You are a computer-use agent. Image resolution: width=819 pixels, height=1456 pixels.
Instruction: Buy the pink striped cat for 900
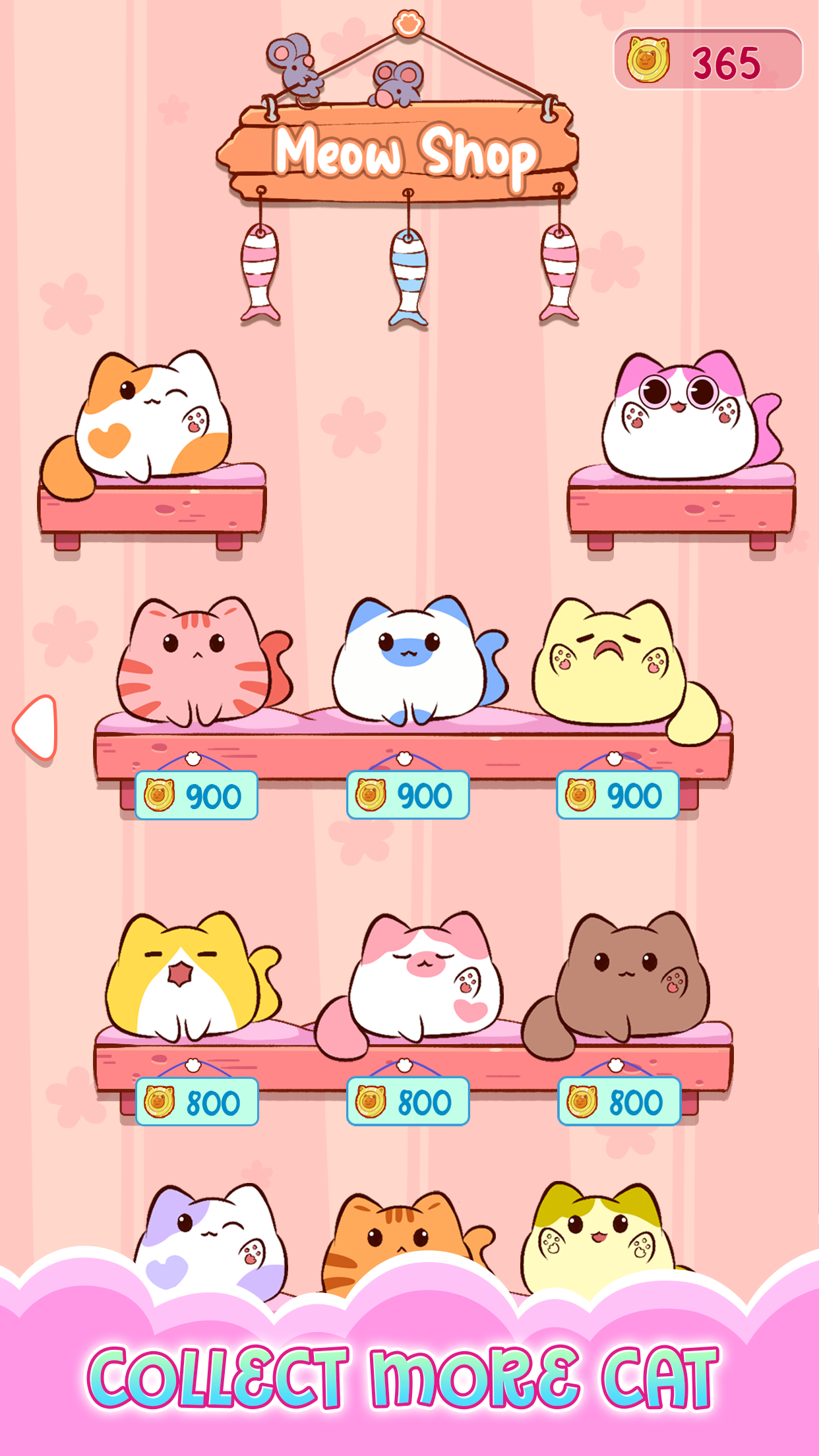point(197,795)
